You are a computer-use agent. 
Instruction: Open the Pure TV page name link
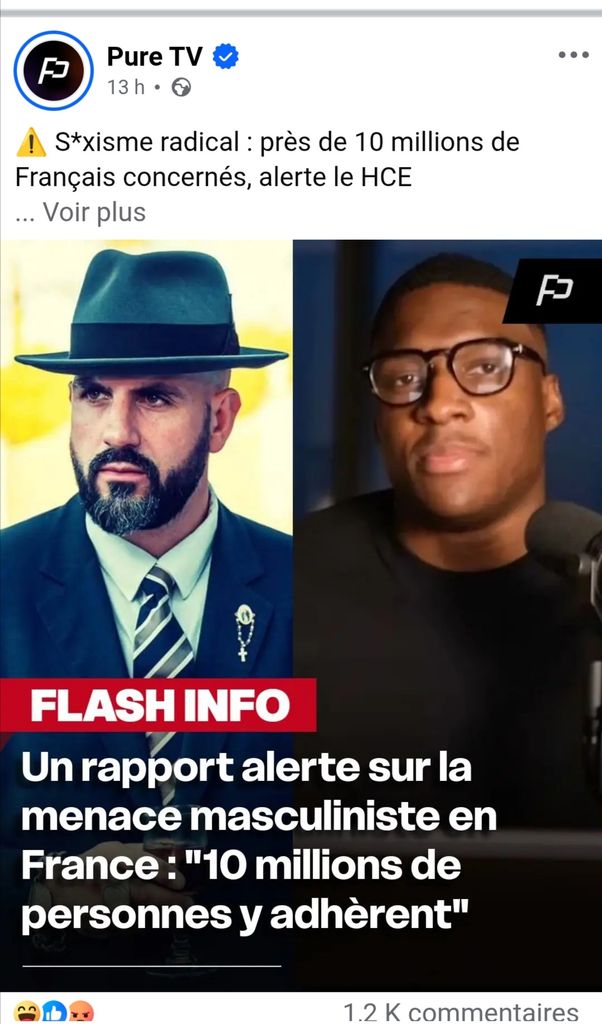154,58
